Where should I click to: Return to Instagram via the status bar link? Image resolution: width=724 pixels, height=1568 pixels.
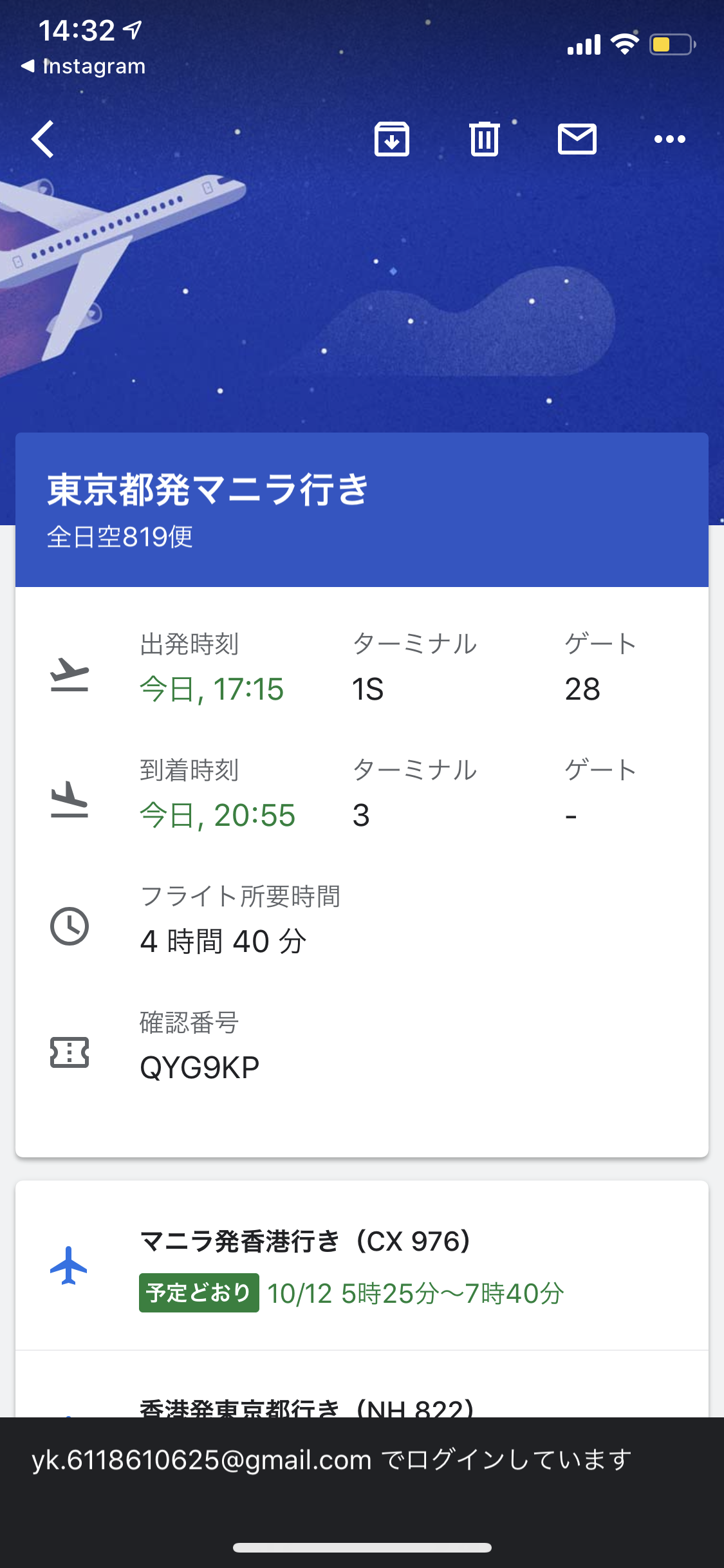click(x=84, y=66)
